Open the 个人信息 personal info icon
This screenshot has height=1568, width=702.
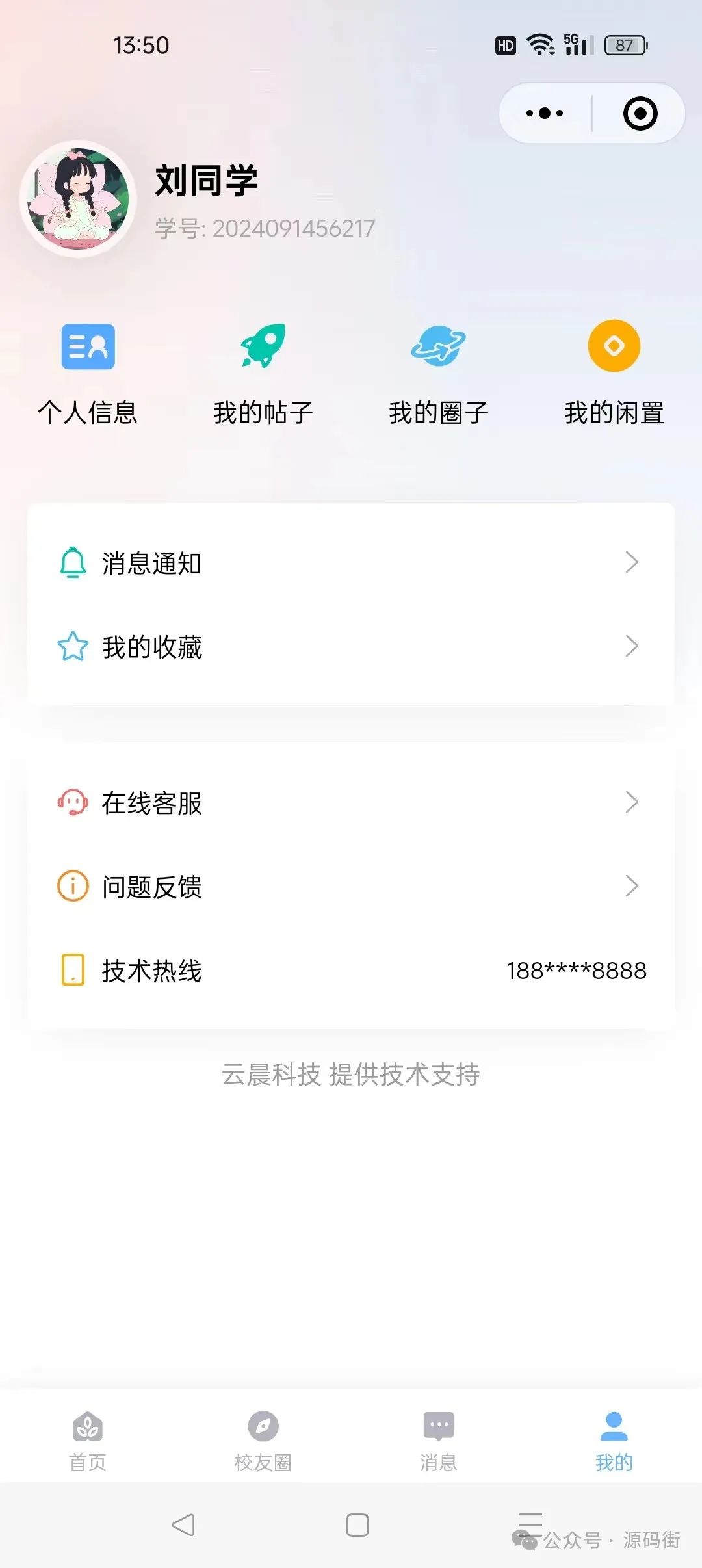click(88, 346)
